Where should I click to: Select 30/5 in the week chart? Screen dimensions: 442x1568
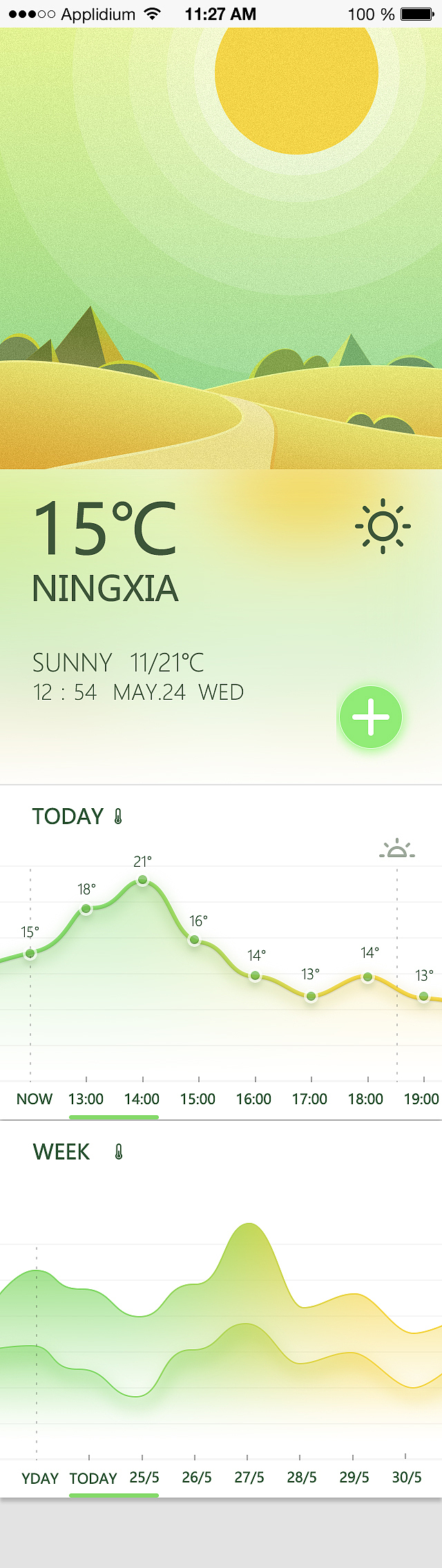click(x=407, y=1478)
